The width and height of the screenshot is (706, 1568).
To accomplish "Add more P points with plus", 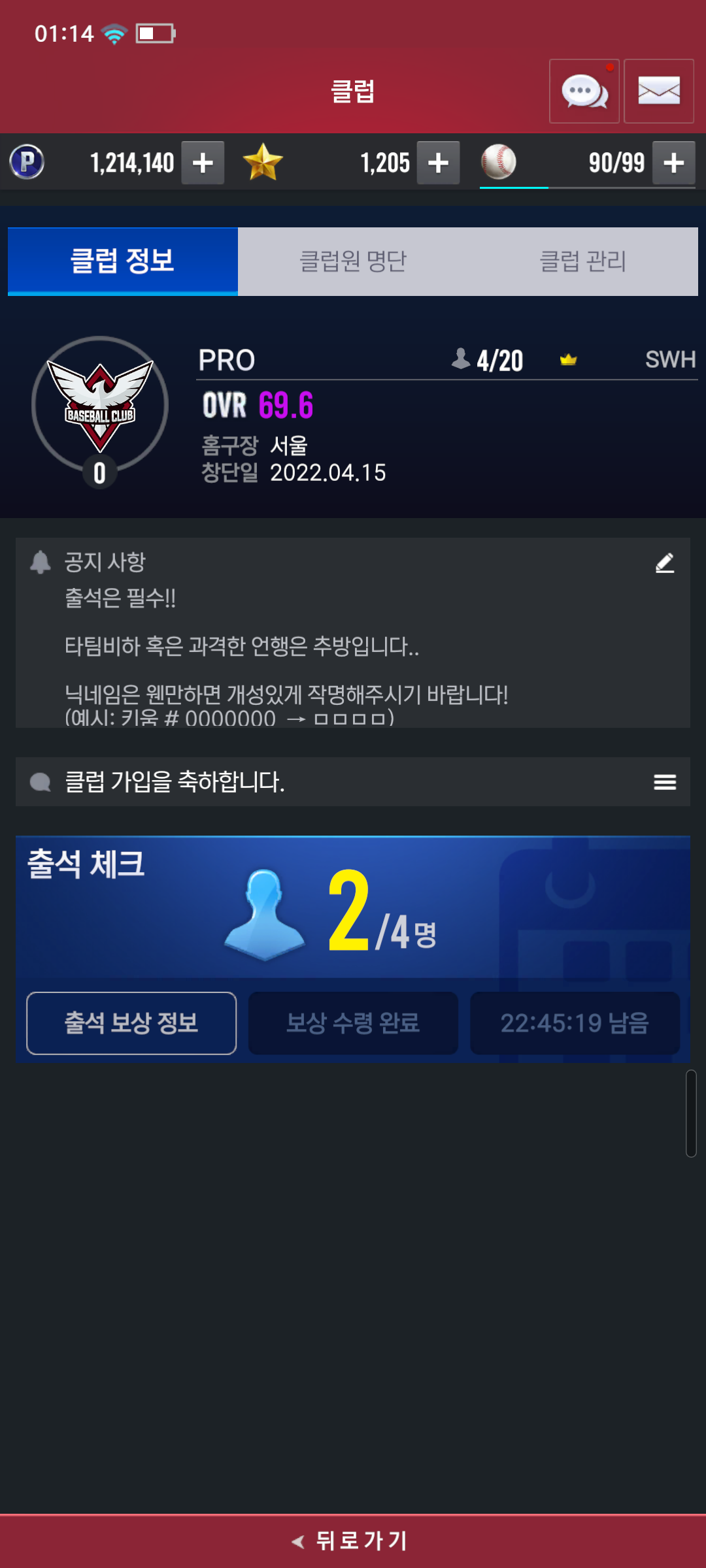I will [x=203, y=163].
